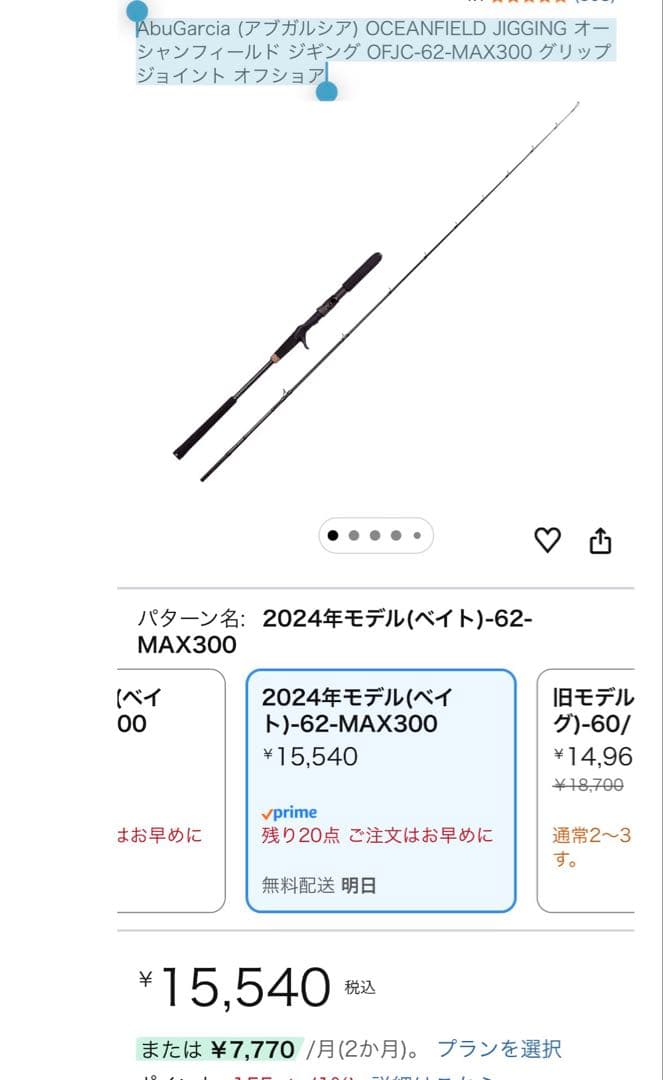Tap the image carousel page indicator dots

point(375,536)
